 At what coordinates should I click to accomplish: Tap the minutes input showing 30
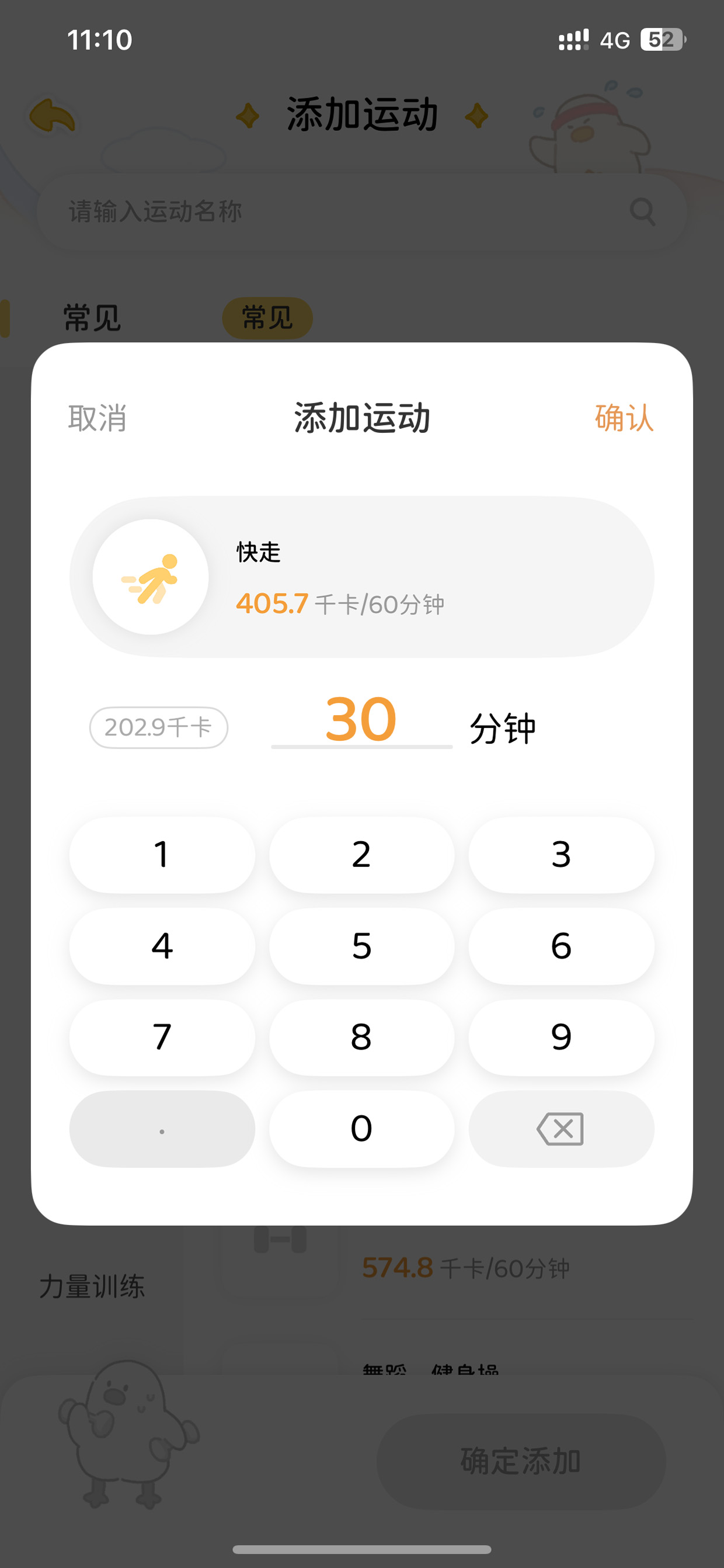(x=361, y=721)
